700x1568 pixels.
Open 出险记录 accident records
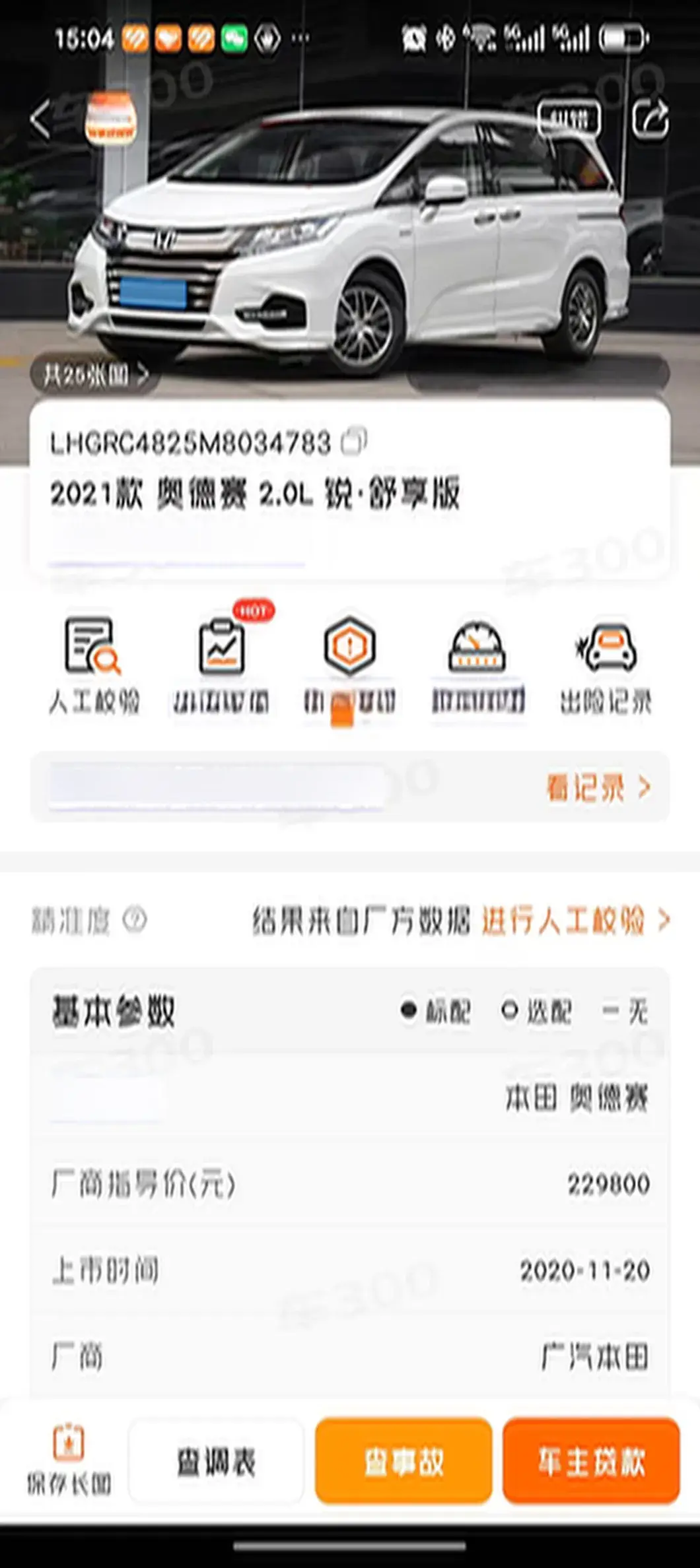pyautogui.click(x=605, y=665)
